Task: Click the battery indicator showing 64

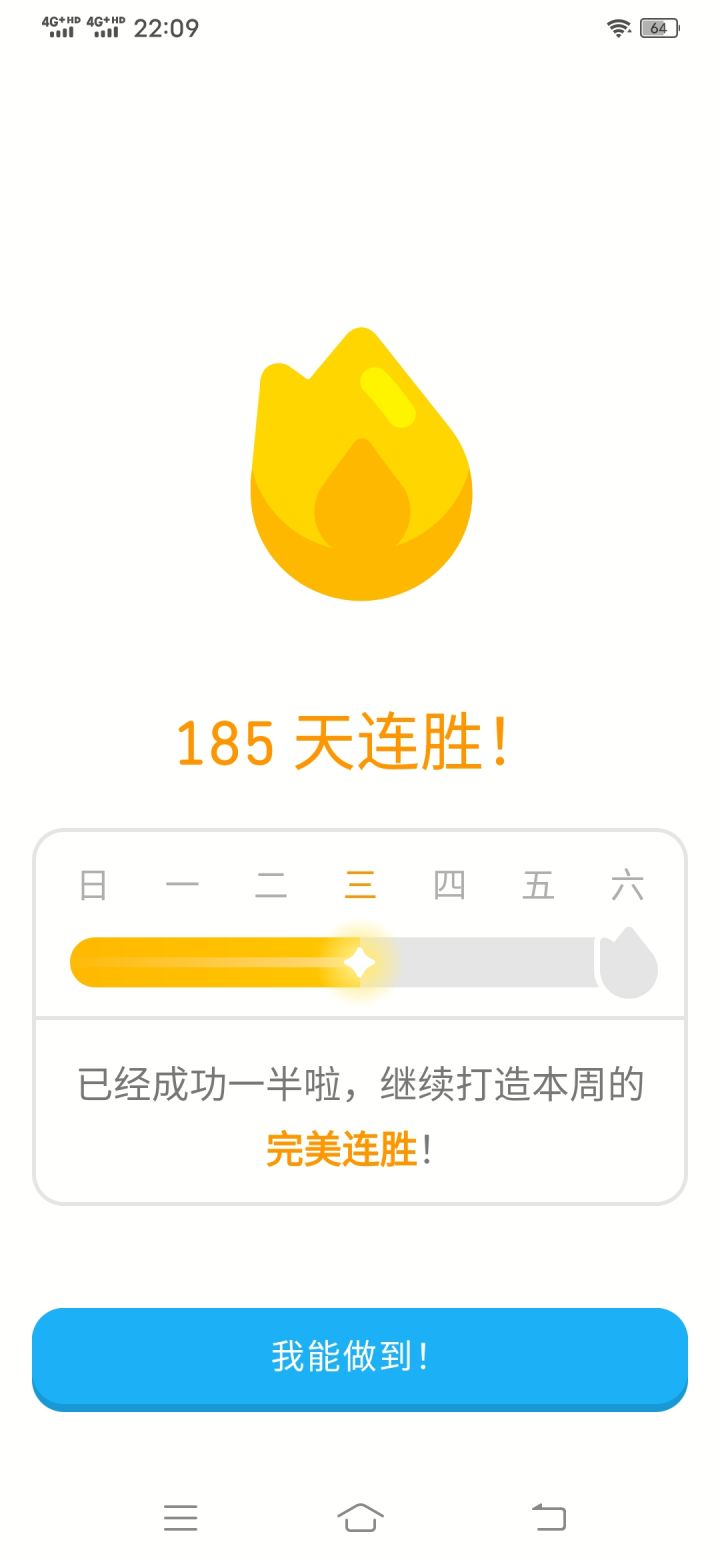Action: 659,28
